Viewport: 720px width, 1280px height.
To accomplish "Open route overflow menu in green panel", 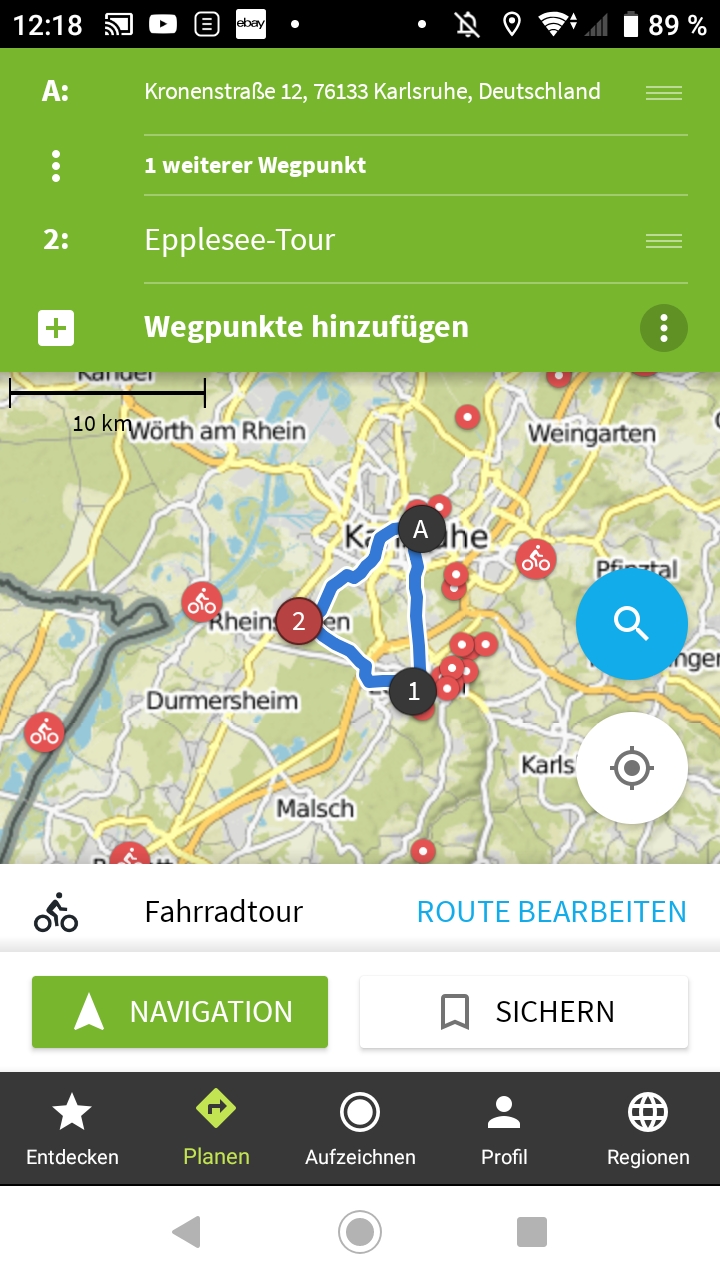I will point(663,328).
